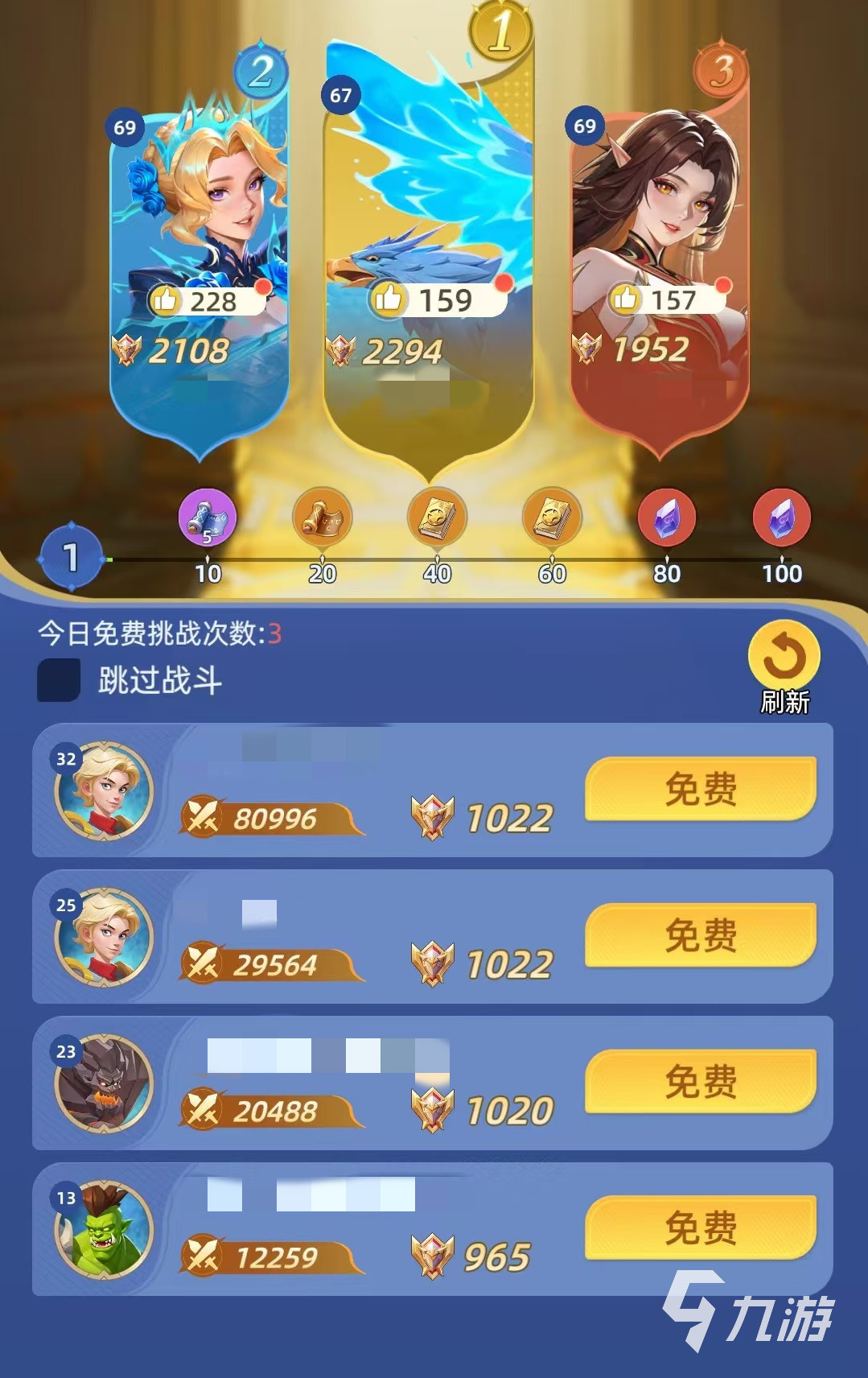The height and width of the screenshot is (1378, 868).
Task: Check the 跳过战斗 skip battle box
Action: 59,680
